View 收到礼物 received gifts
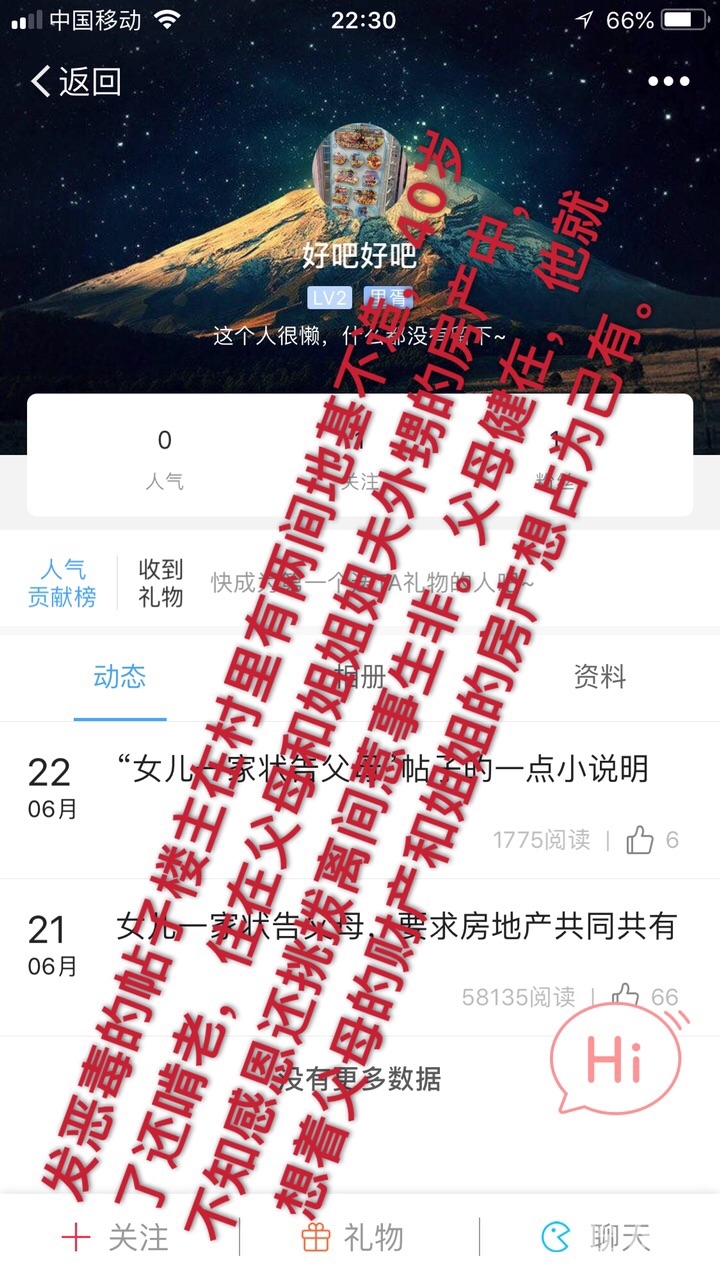 coord(161,583)
